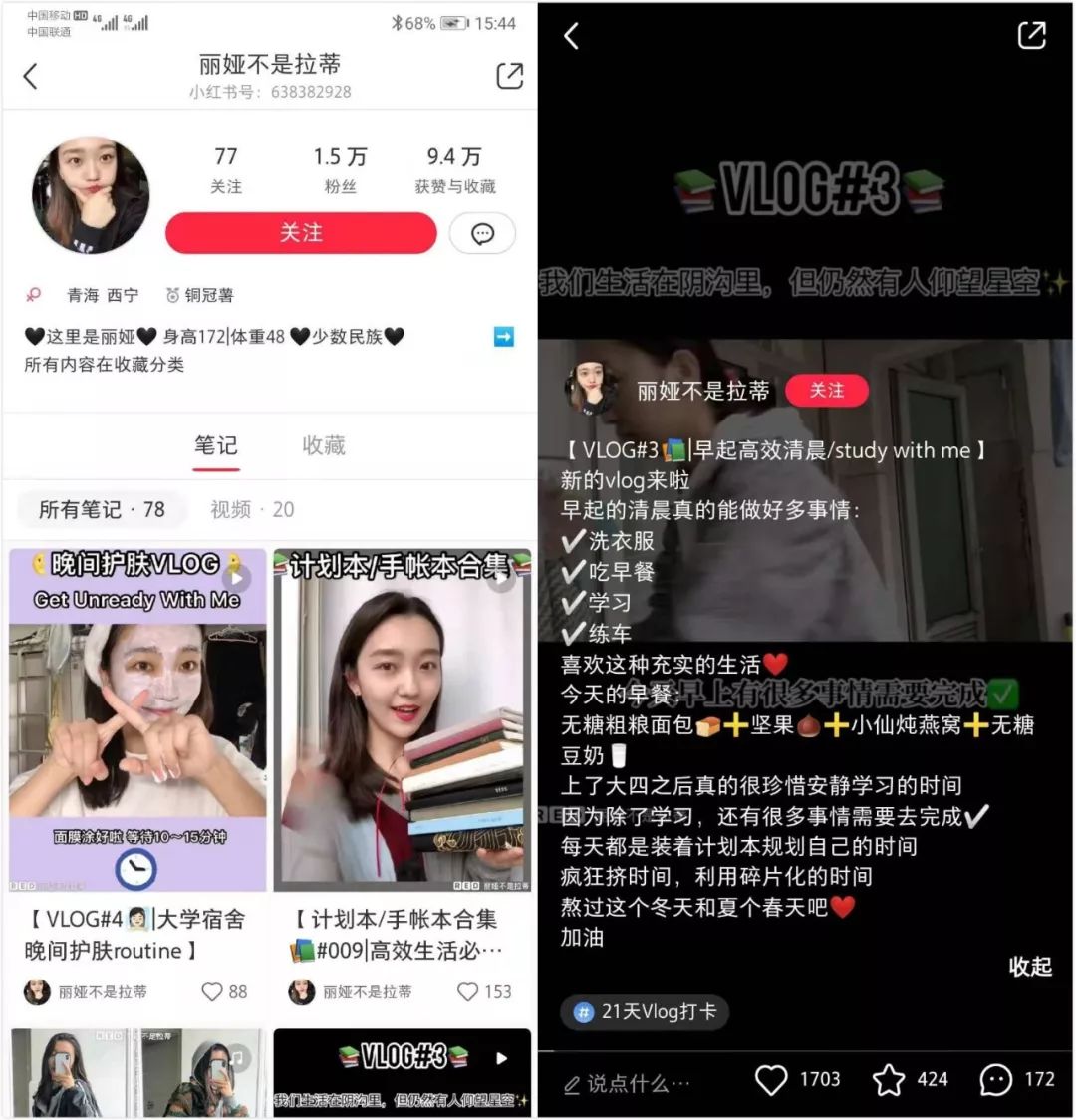The width and height of the screenshot is (1076, 1120).
Task: Expand the bio with the blue arrow
Action: pos(504,337)
